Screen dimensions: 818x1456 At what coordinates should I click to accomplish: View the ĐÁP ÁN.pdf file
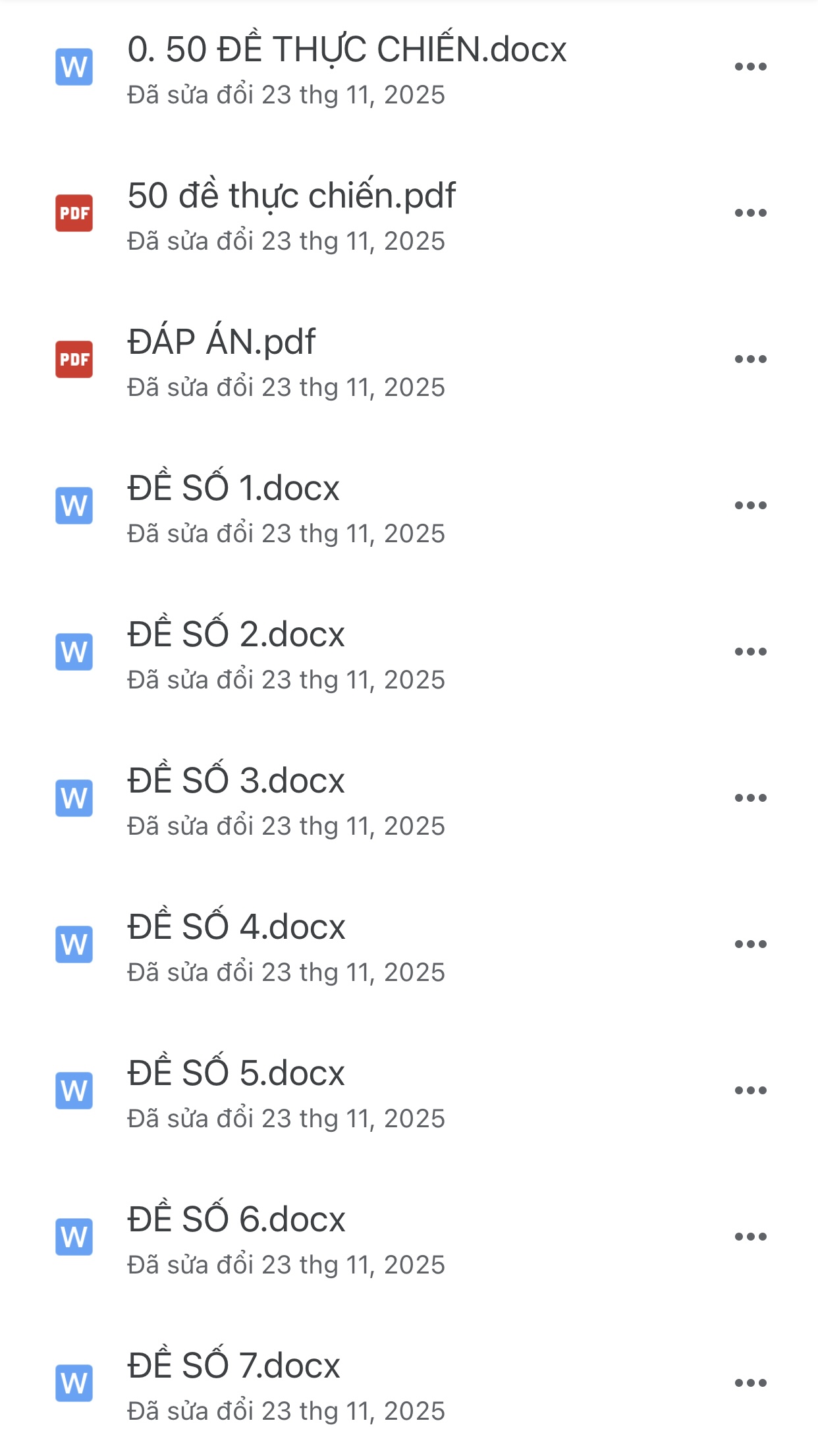coord(221,343)
